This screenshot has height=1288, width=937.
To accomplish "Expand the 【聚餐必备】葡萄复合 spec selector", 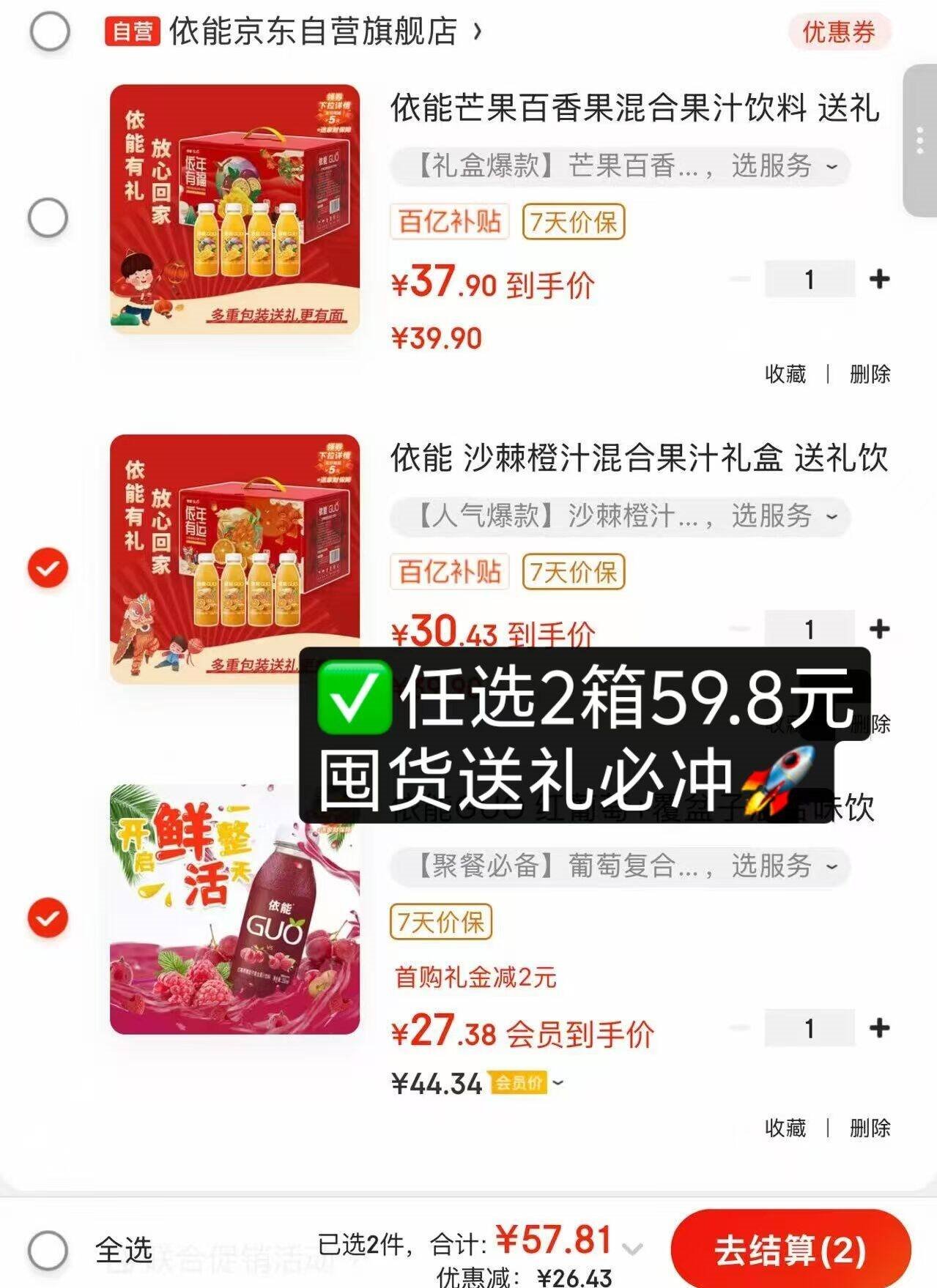I will tap(620, 866).
